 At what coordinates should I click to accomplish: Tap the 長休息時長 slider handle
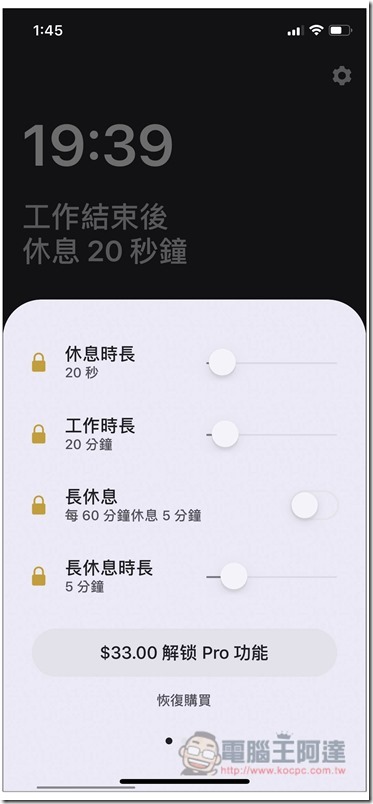tap(233, 577)
